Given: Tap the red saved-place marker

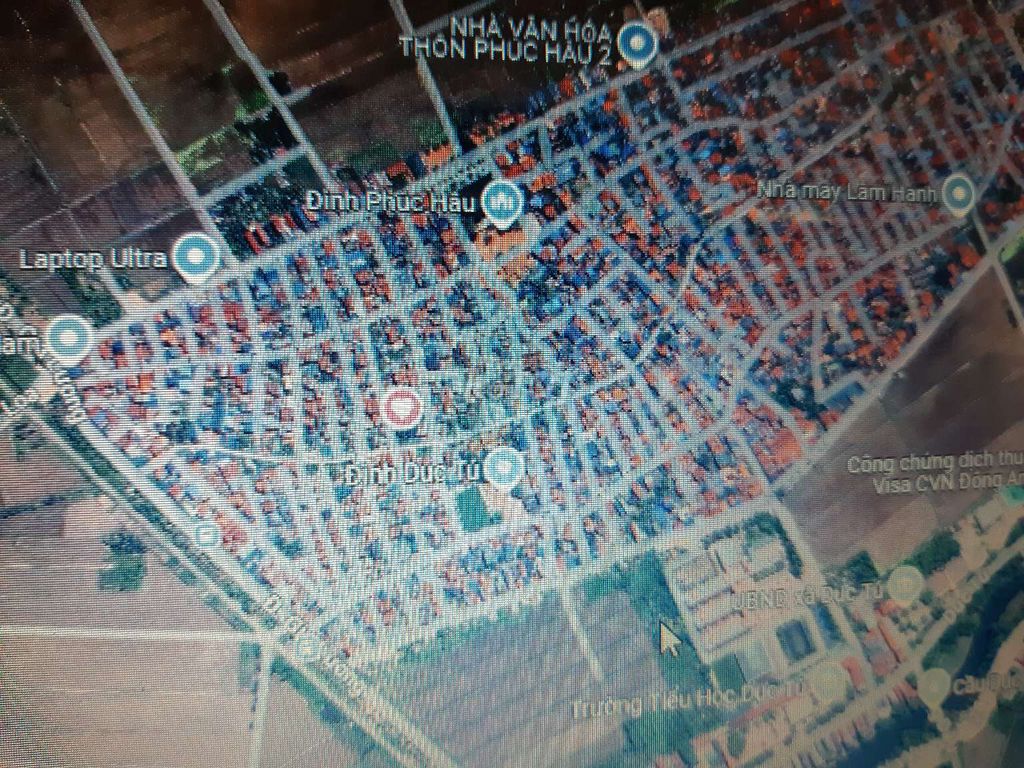Looking at the screenshot, I should [x=403, y=409].
